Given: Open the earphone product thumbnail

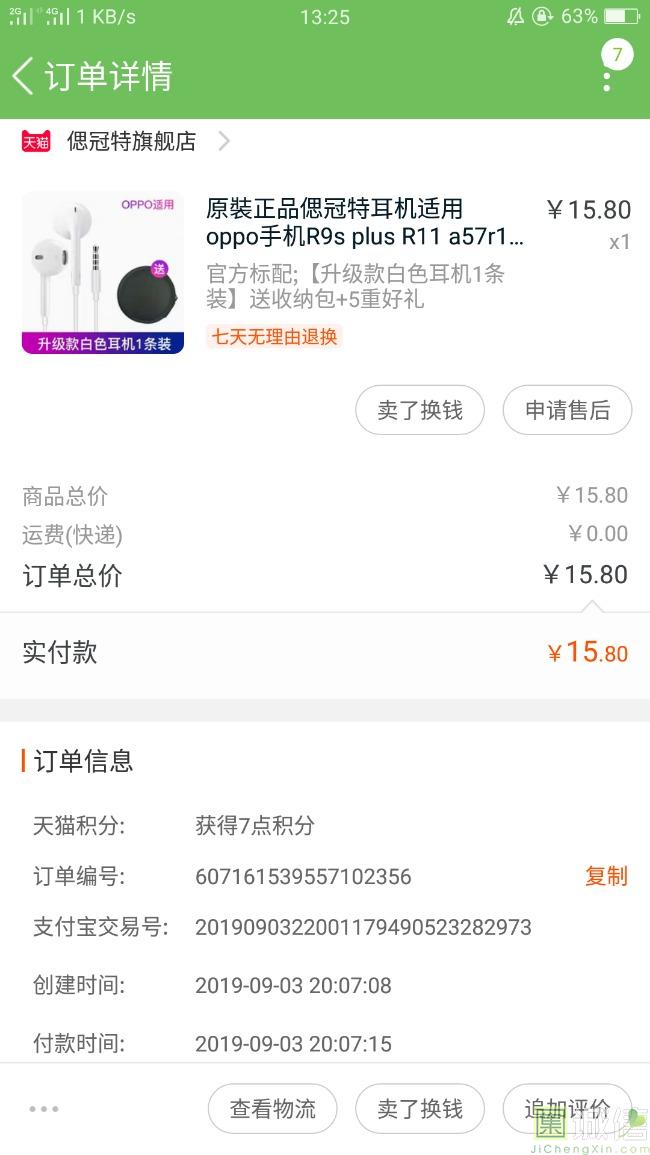Looking at the screenshot, I should (x=103, y=272).
